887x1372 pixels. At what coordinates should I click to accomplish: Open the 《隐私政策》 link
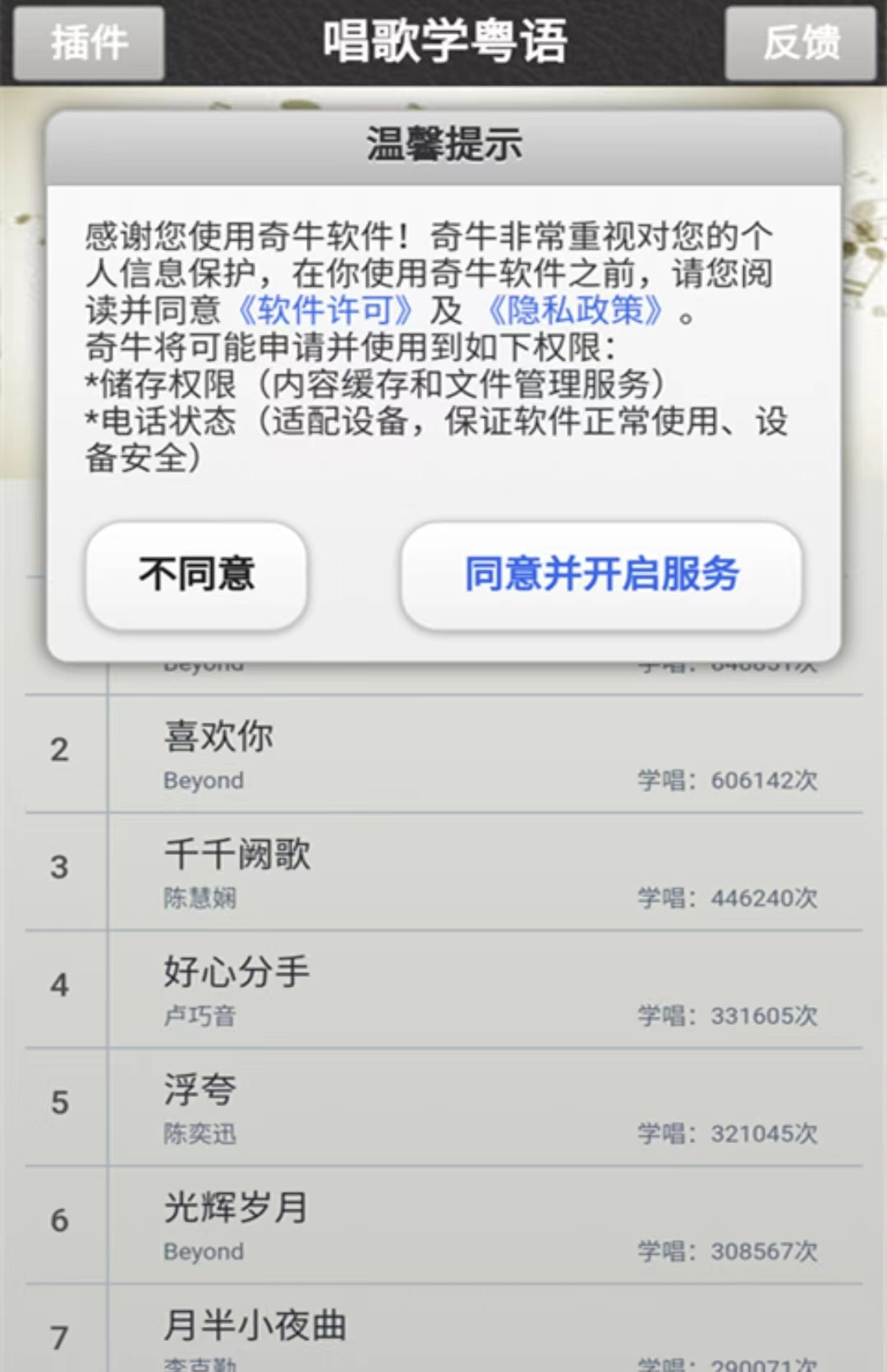tap(575, 311)
